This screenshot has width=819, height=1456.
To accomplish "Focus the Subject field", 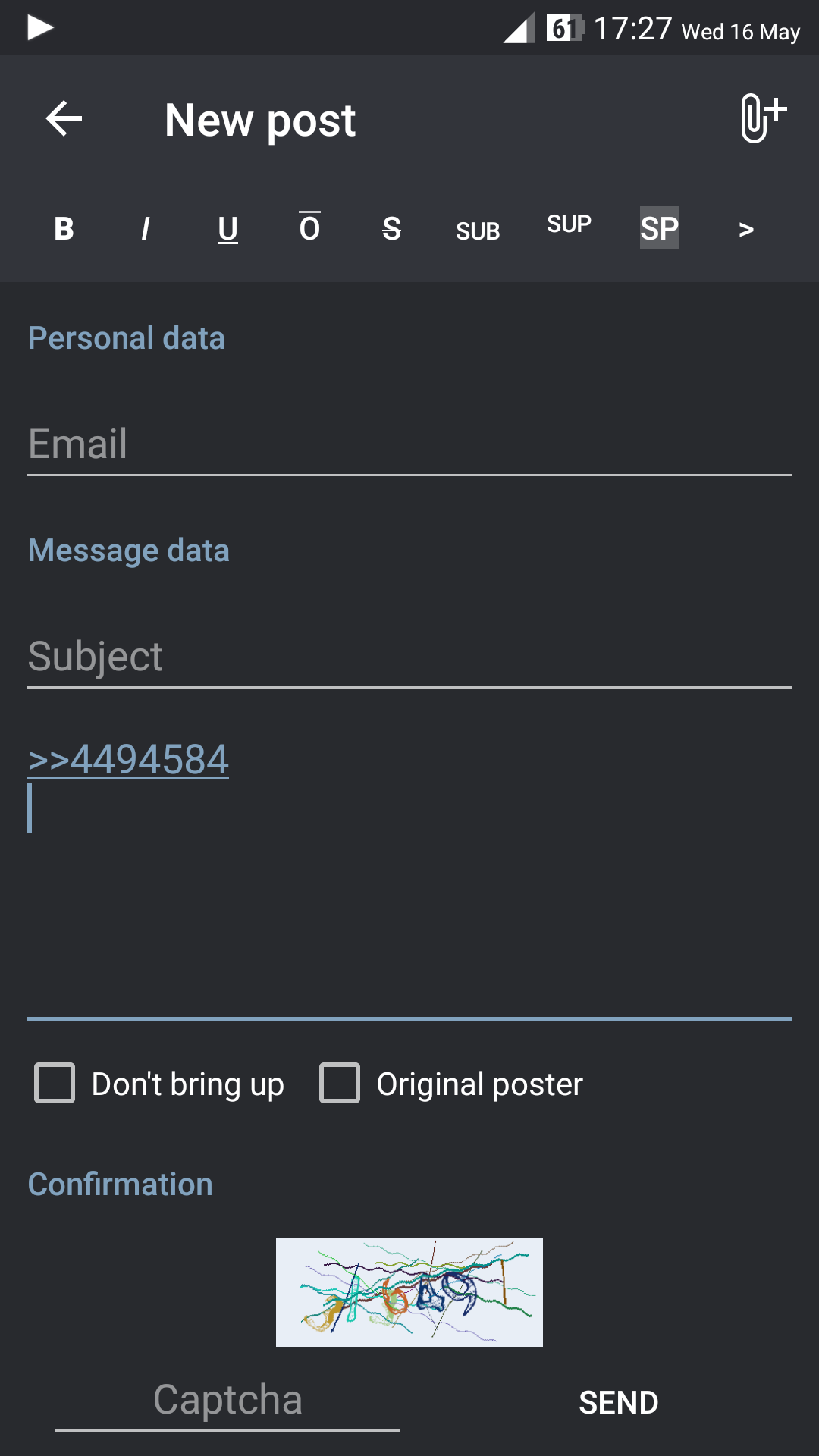I will [x=409, y=657].
